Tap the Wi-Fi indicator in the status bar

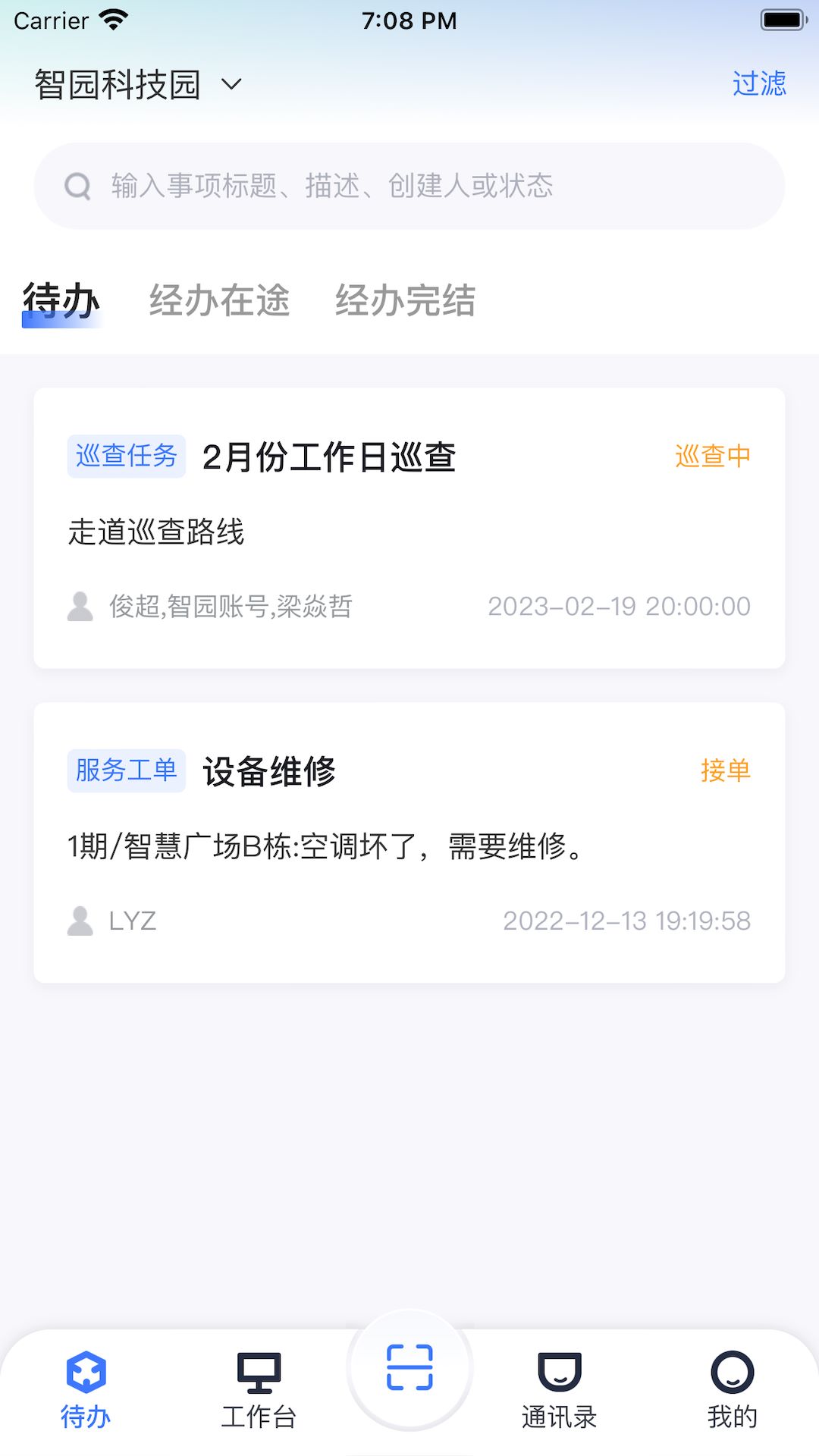[x=112, y=19]
